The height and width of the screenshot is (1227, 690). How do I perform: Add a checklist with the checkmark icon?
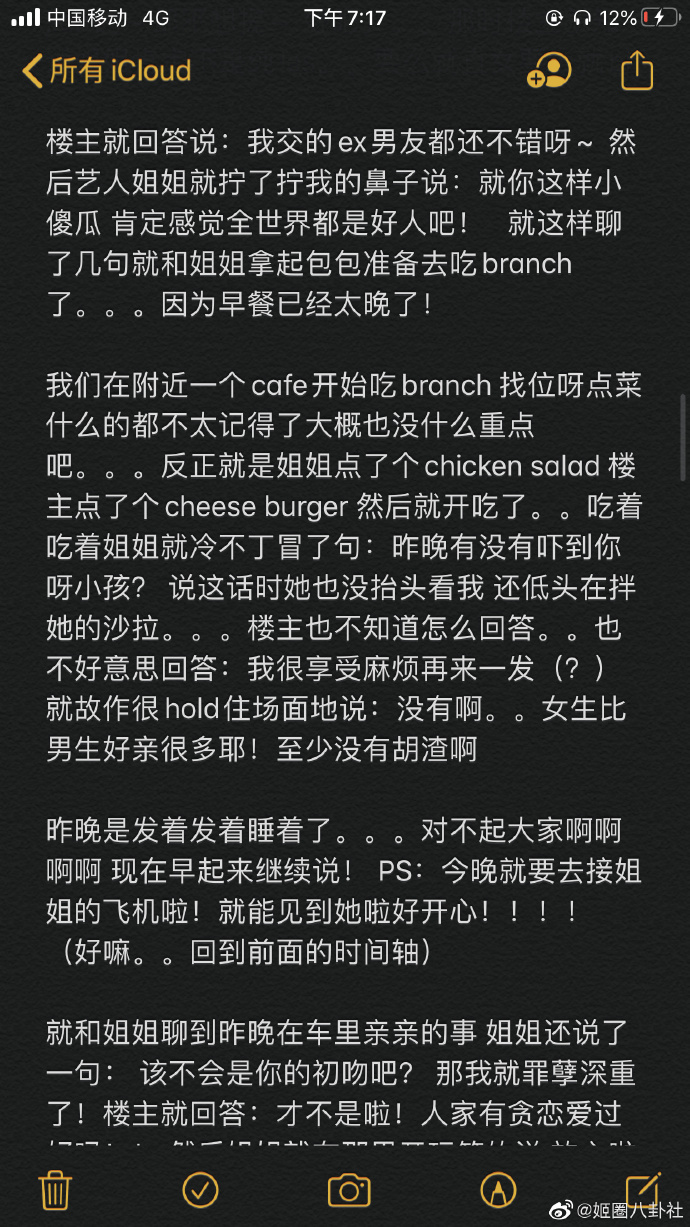201,1189
